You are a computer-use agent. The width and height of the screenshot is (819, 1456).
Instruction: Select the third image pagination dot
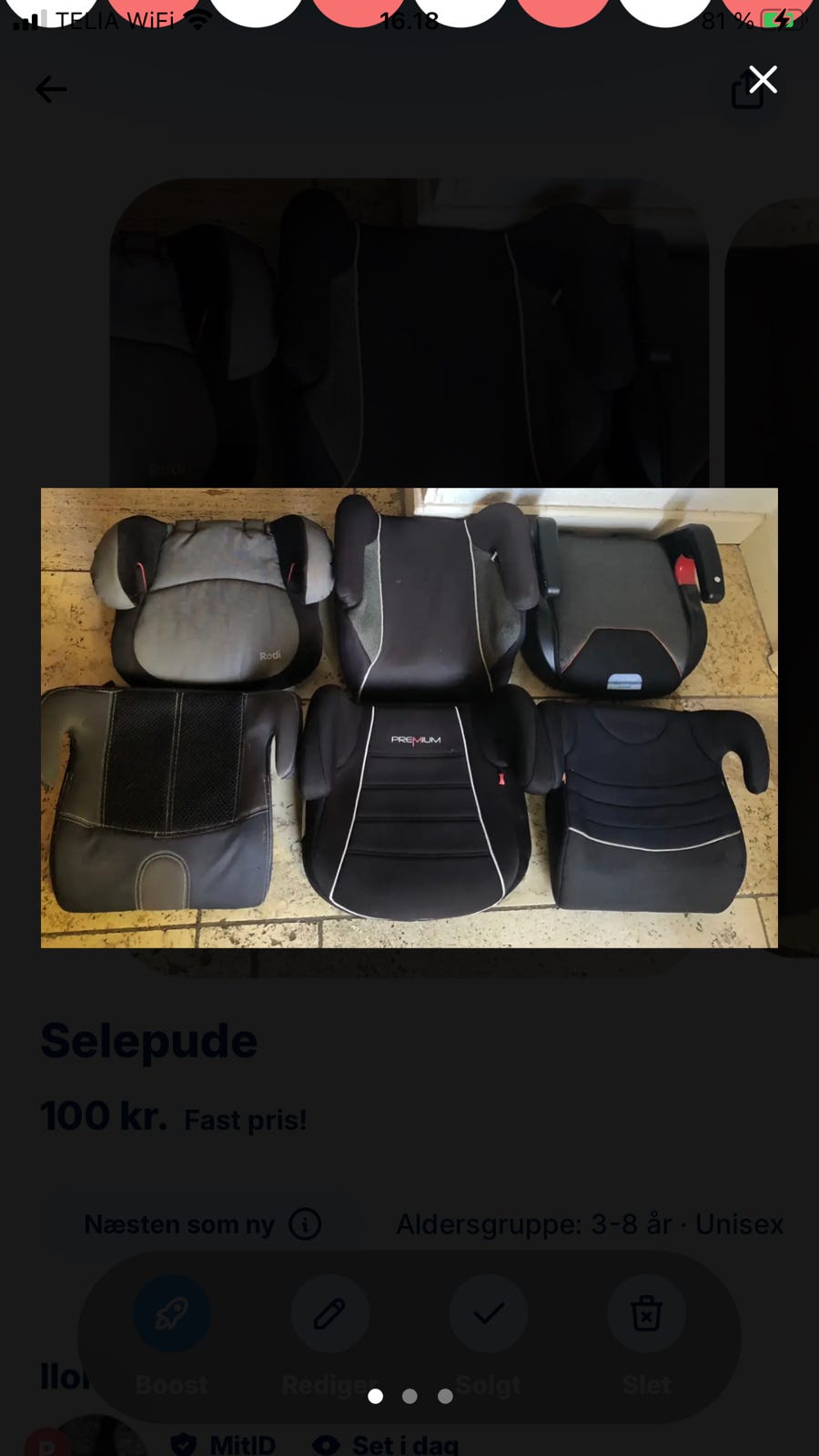(445, 1396)
